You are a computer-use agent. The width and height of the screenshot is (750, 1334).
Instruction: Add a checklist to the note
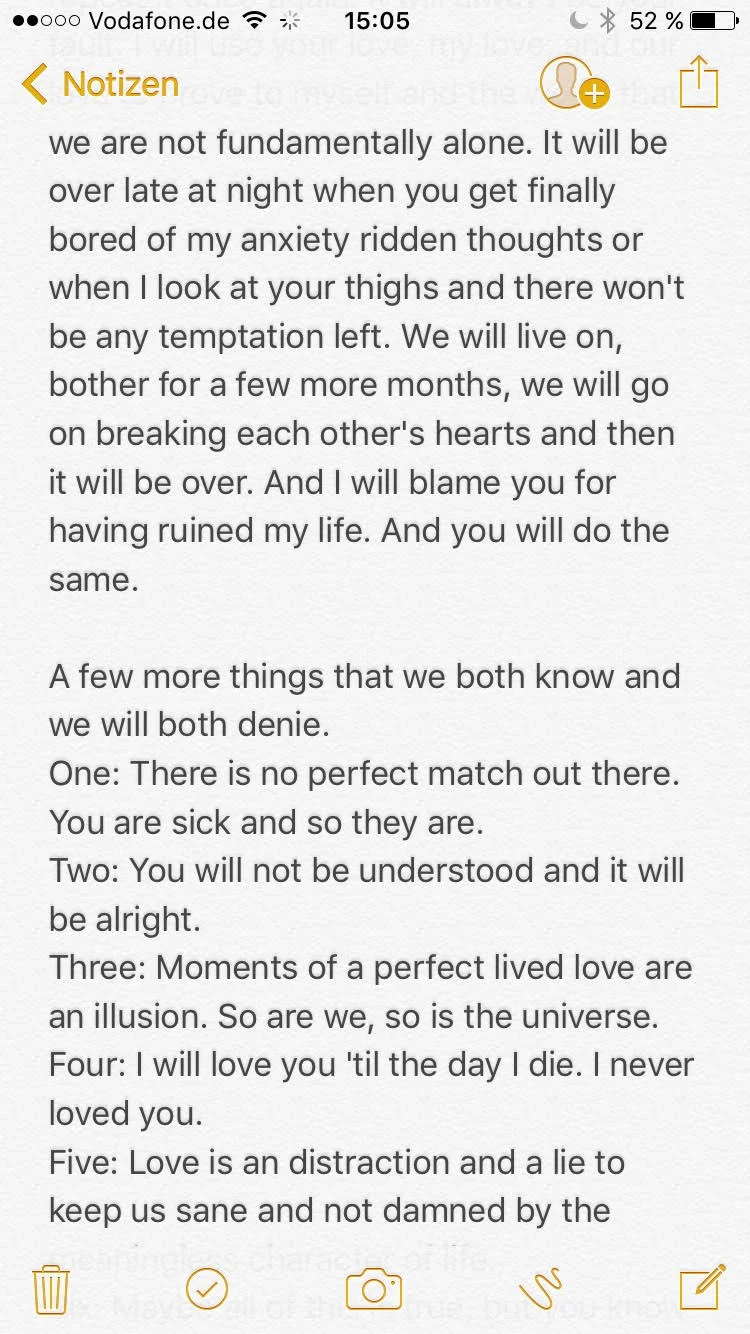click(x=207, y=1289)
